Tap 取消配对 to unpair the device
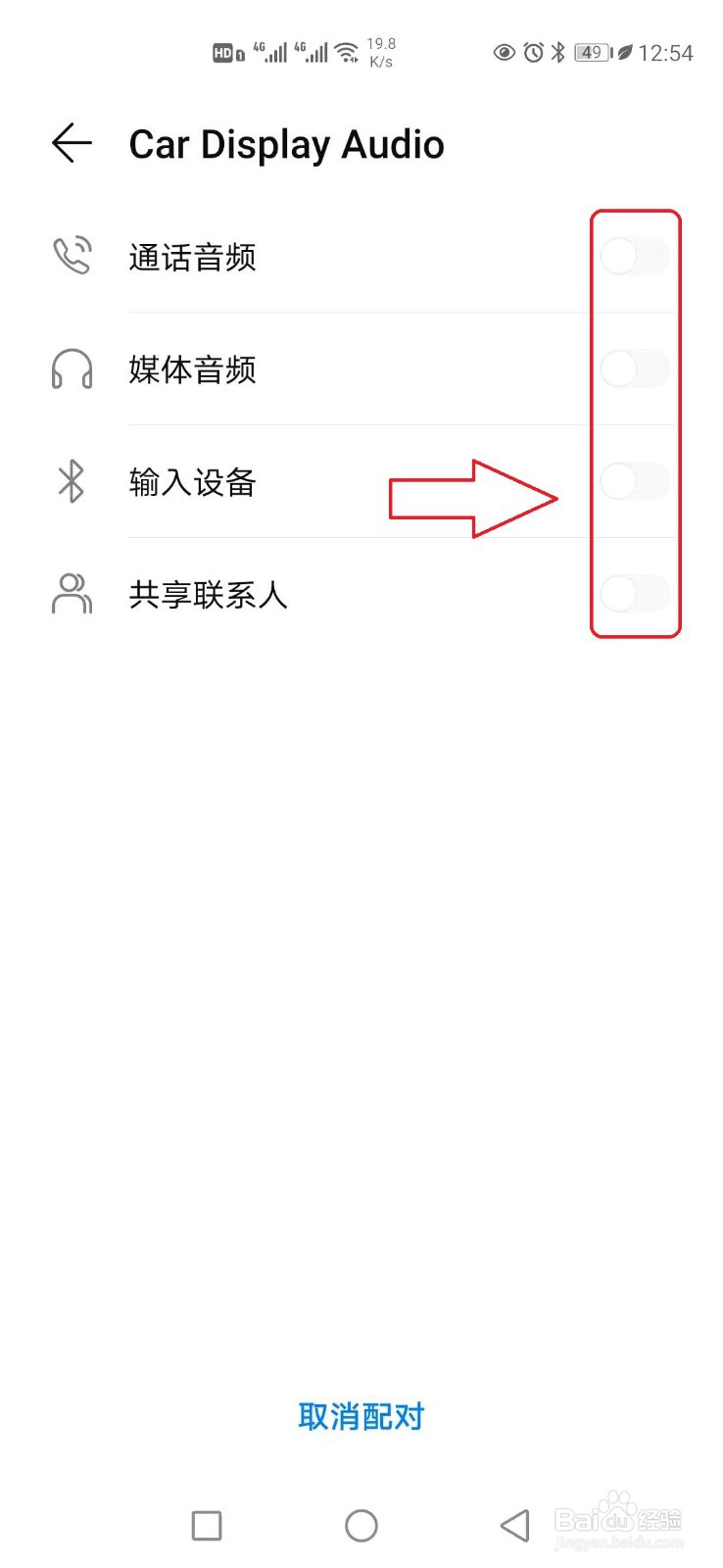This screenshot has width=723, height=1568. [361, 1415]
